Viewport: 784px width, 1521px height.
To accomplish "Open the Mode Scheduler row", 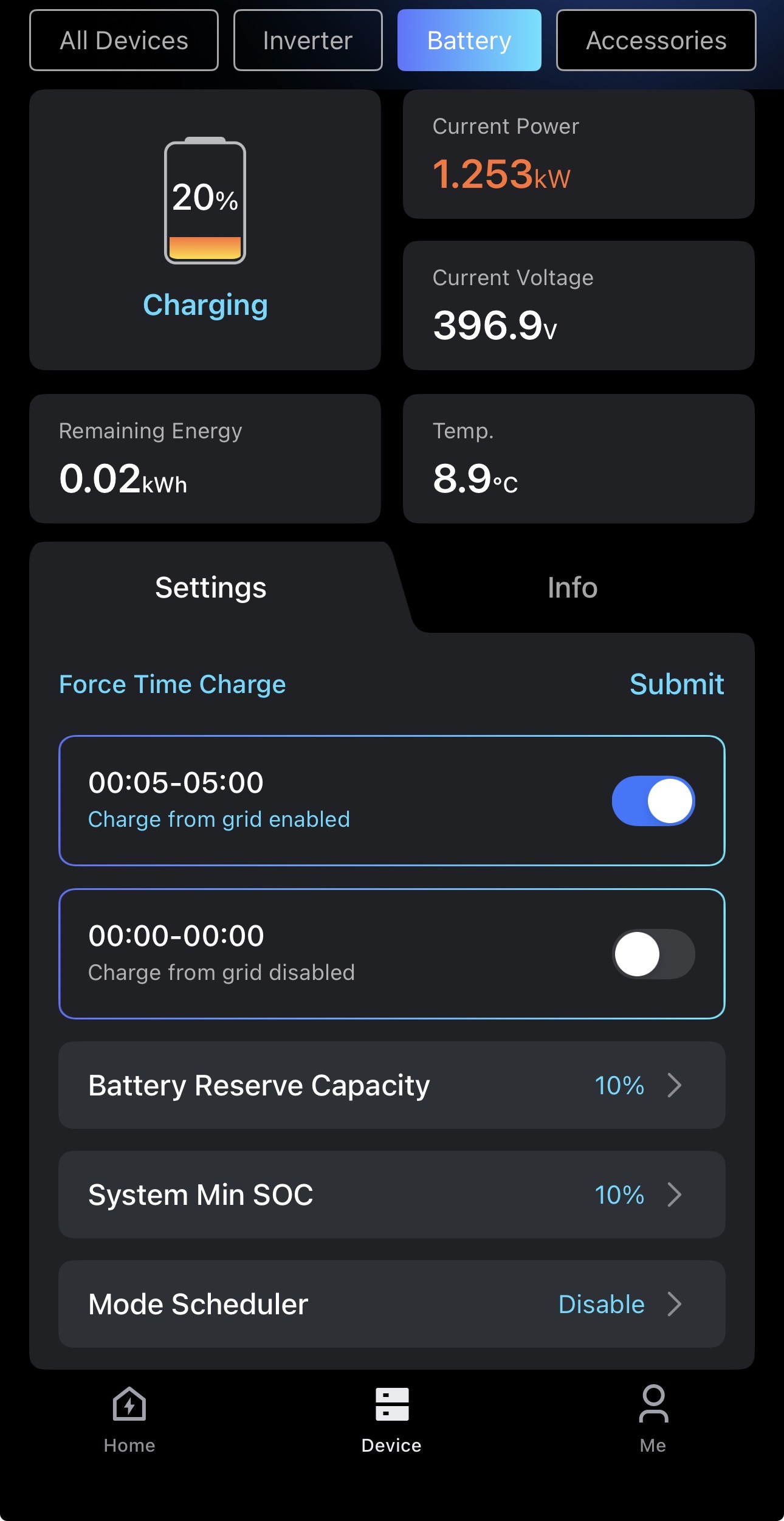I will point(391,1304).
